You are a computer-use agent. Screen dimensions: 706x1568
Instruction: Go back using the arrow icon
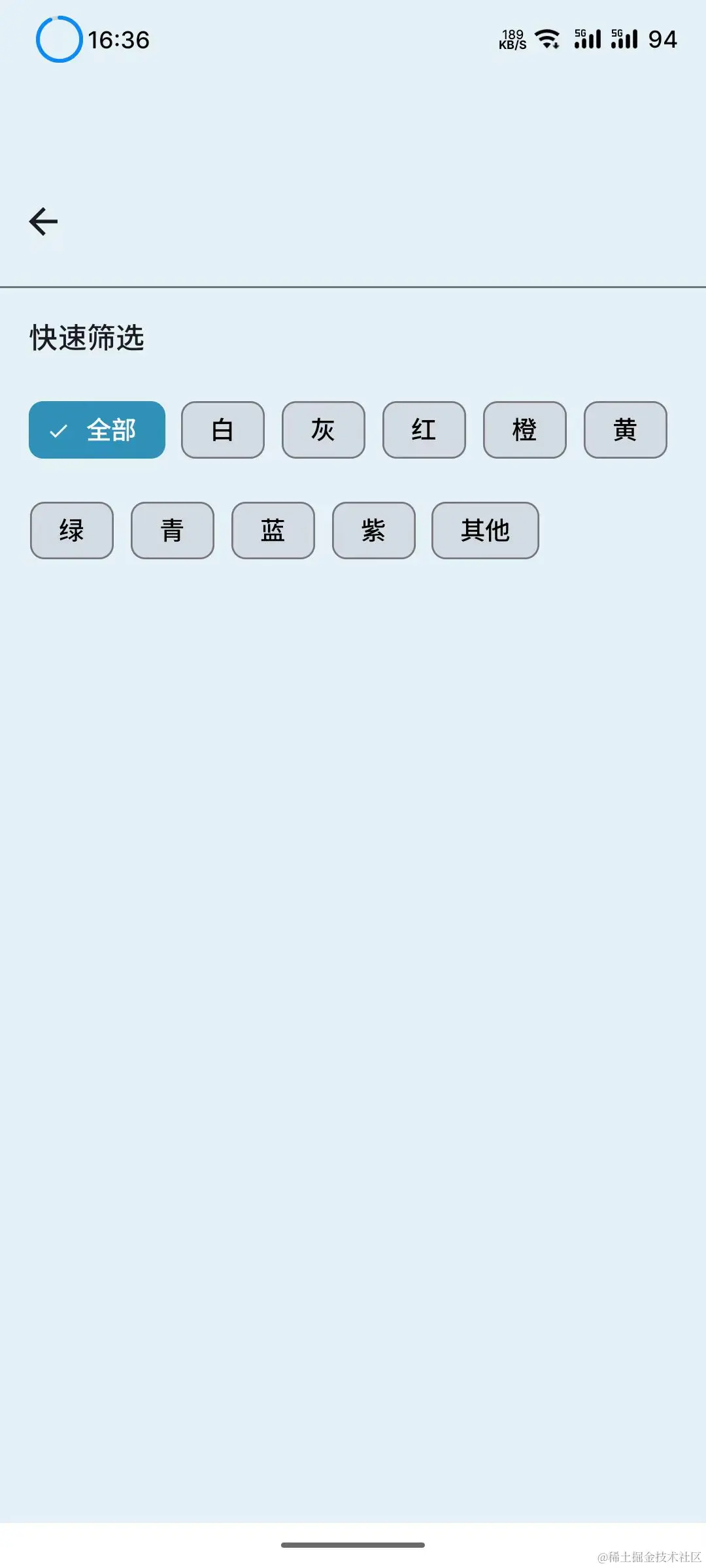pos(44,221)
